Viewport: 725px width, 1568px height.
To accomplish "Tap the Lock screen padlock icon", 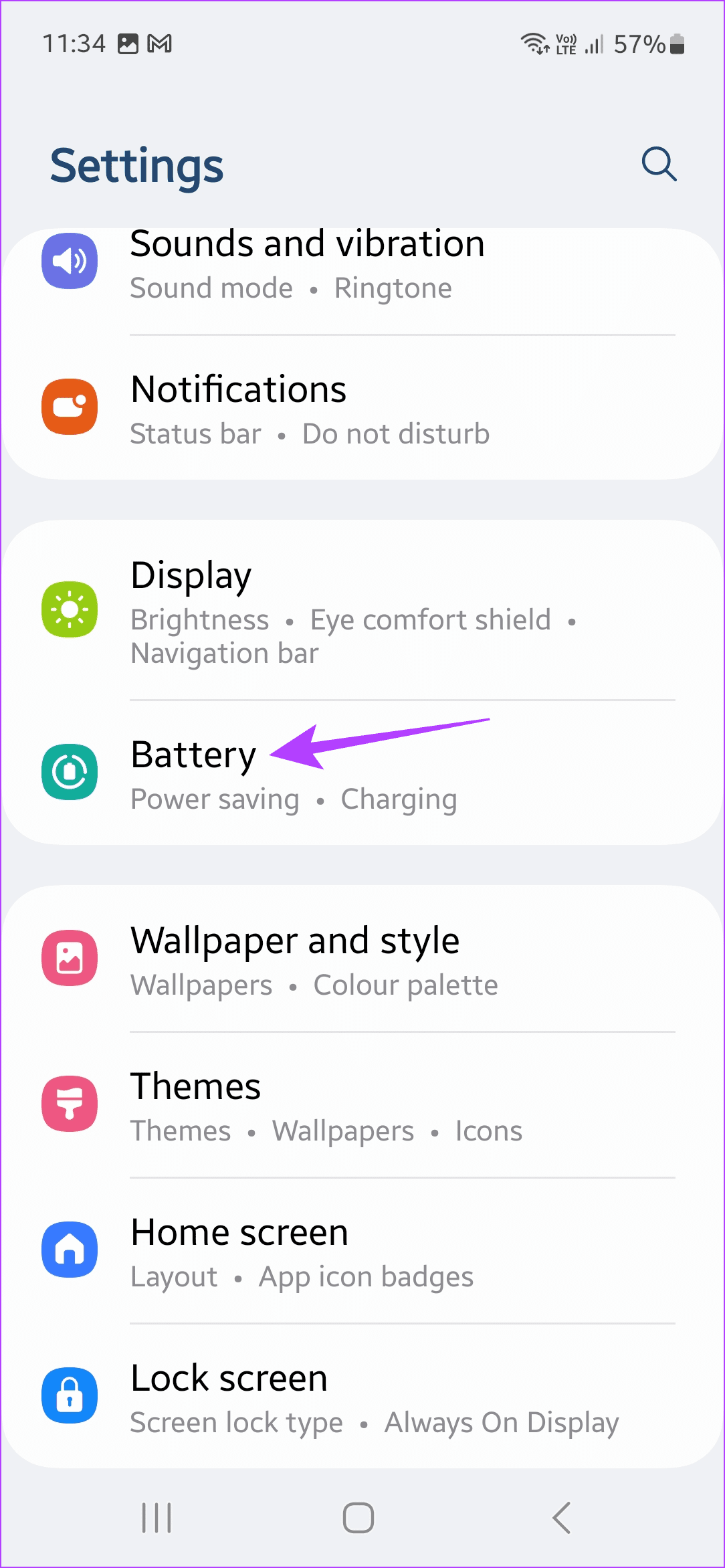I will coord(70,1395).
